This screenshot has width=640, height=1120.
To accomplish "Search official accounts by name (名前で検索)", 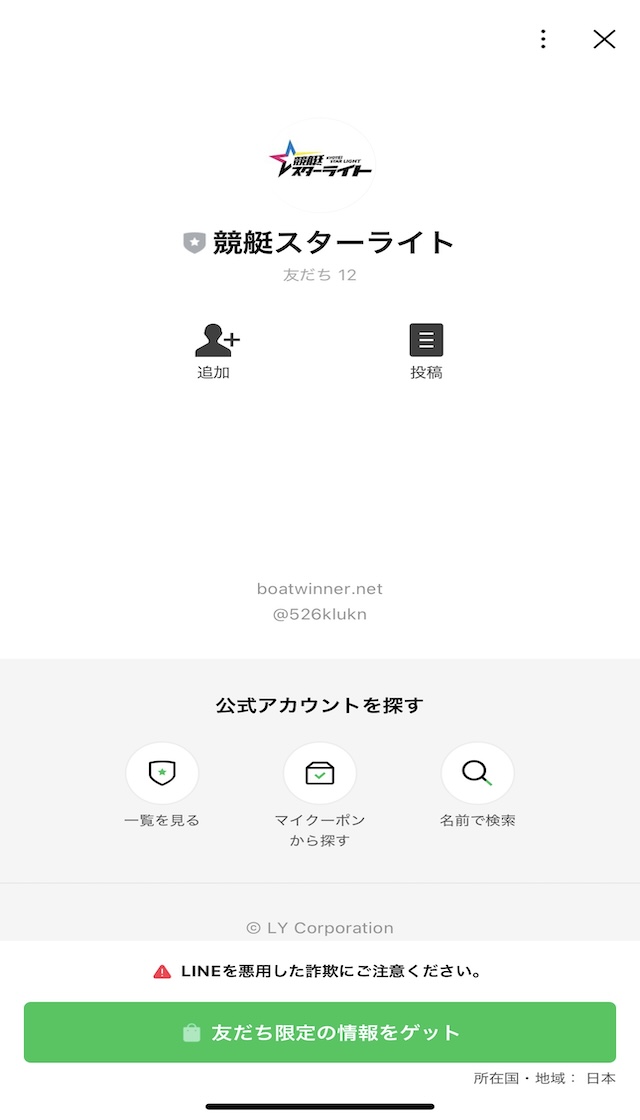I will pyautogui.click(x=477, y=785).
